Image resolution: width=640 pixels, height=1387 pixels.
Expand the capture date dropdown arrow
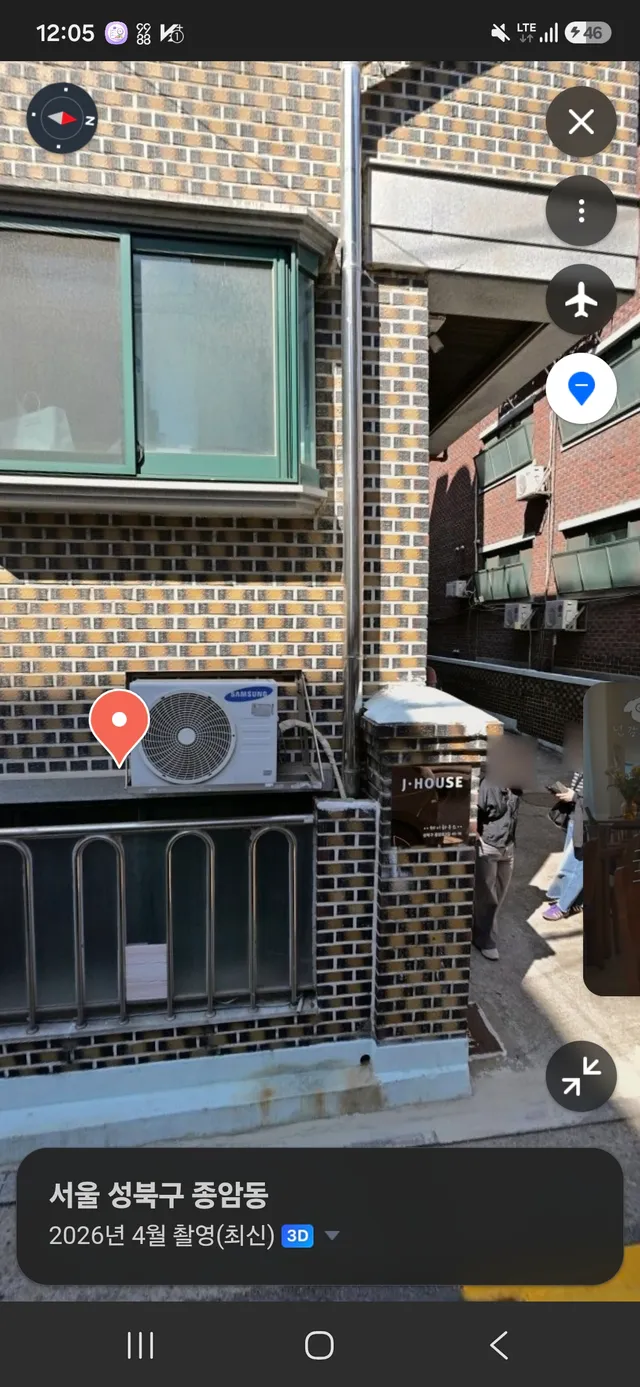pos(332,1236)
